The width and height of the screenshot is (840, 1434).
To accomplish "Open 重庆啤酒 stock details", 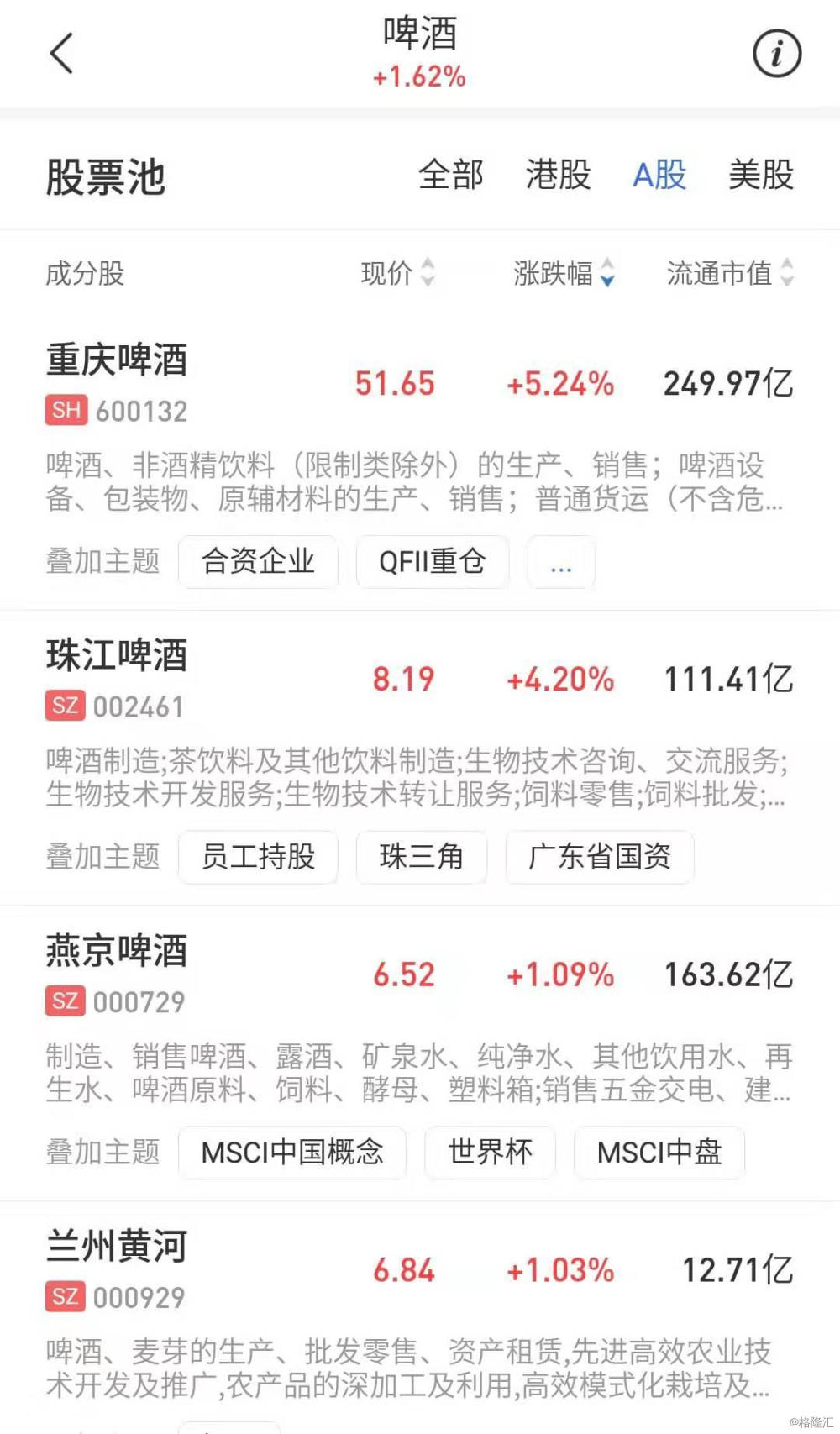I will pos(420,384).
